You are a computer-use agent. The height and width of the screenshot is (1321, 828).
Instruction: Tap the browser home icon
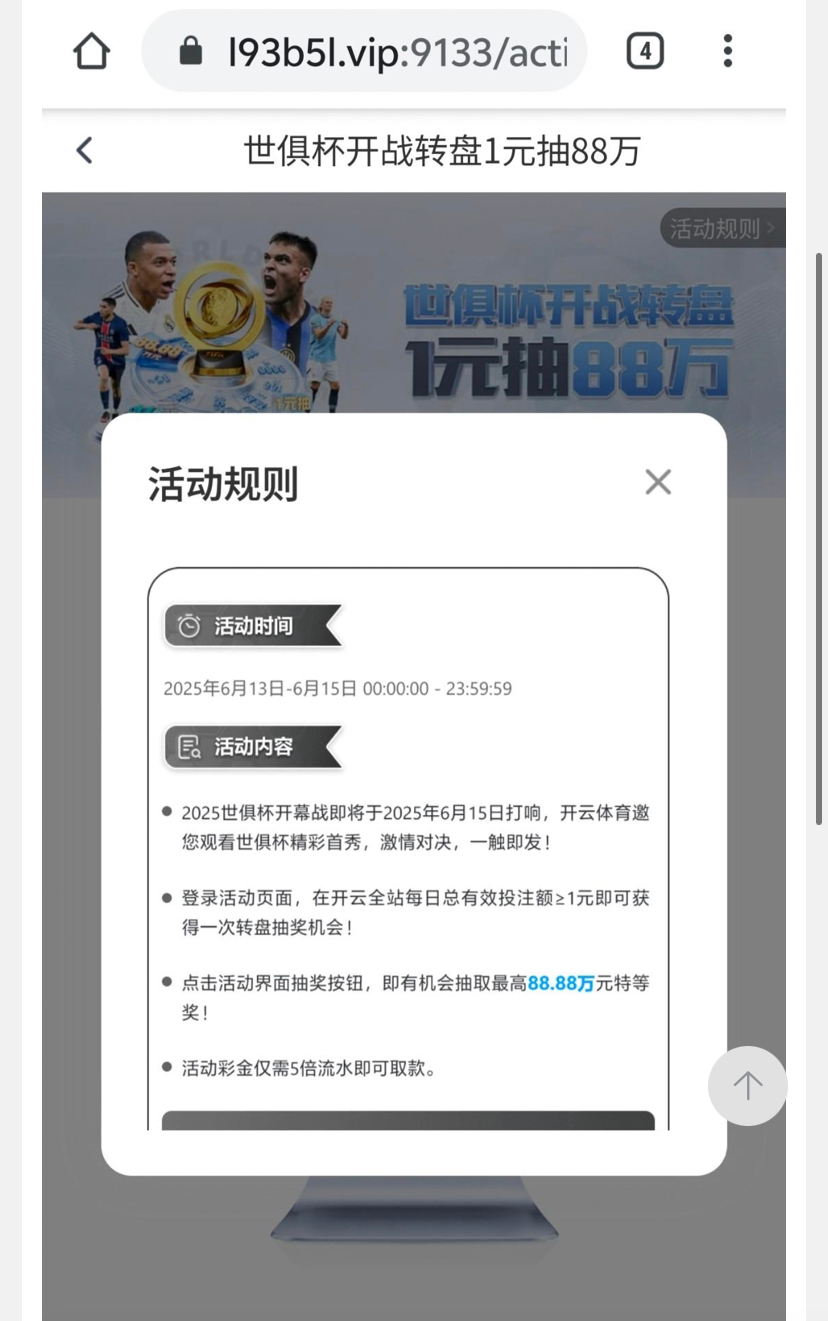(91, 51)
